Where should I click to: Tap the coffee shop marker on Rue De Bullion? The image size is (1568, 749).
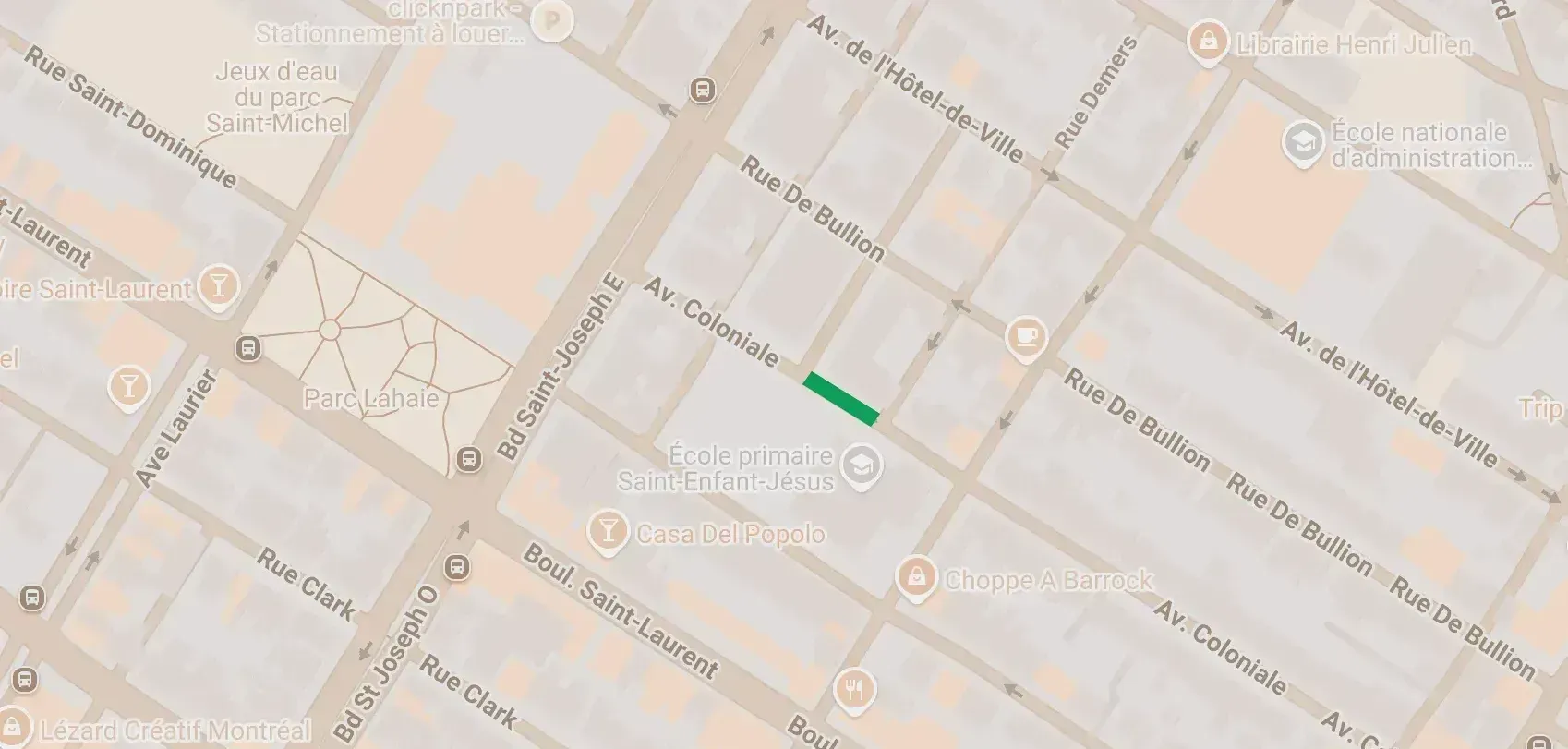tap(1026, 334)
